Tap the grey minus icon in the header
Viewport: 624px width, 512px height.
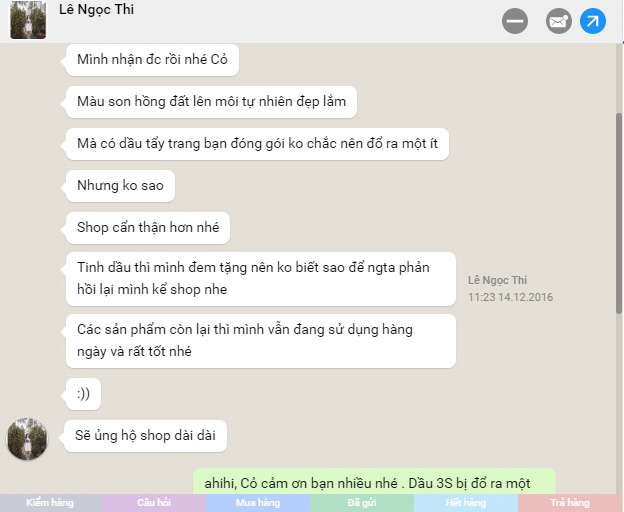(515, 20)
